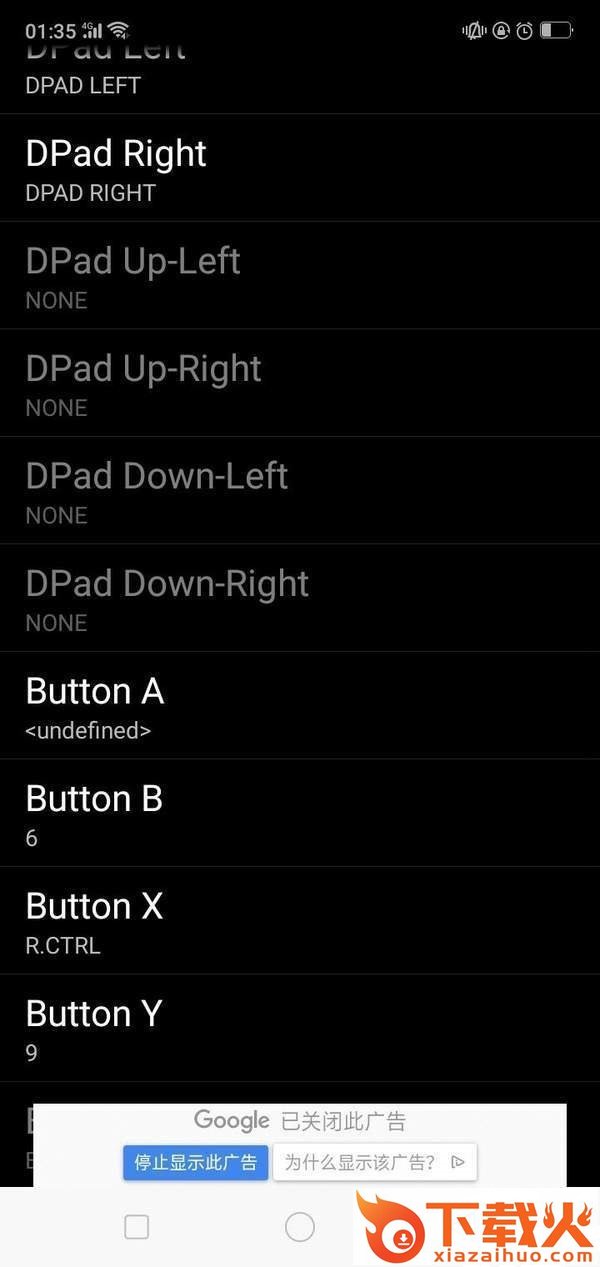Open the DPad Down-Left setting
The height and width of the screenshot is (1267, 600).
pyautogui.click(x=300, y=490)
